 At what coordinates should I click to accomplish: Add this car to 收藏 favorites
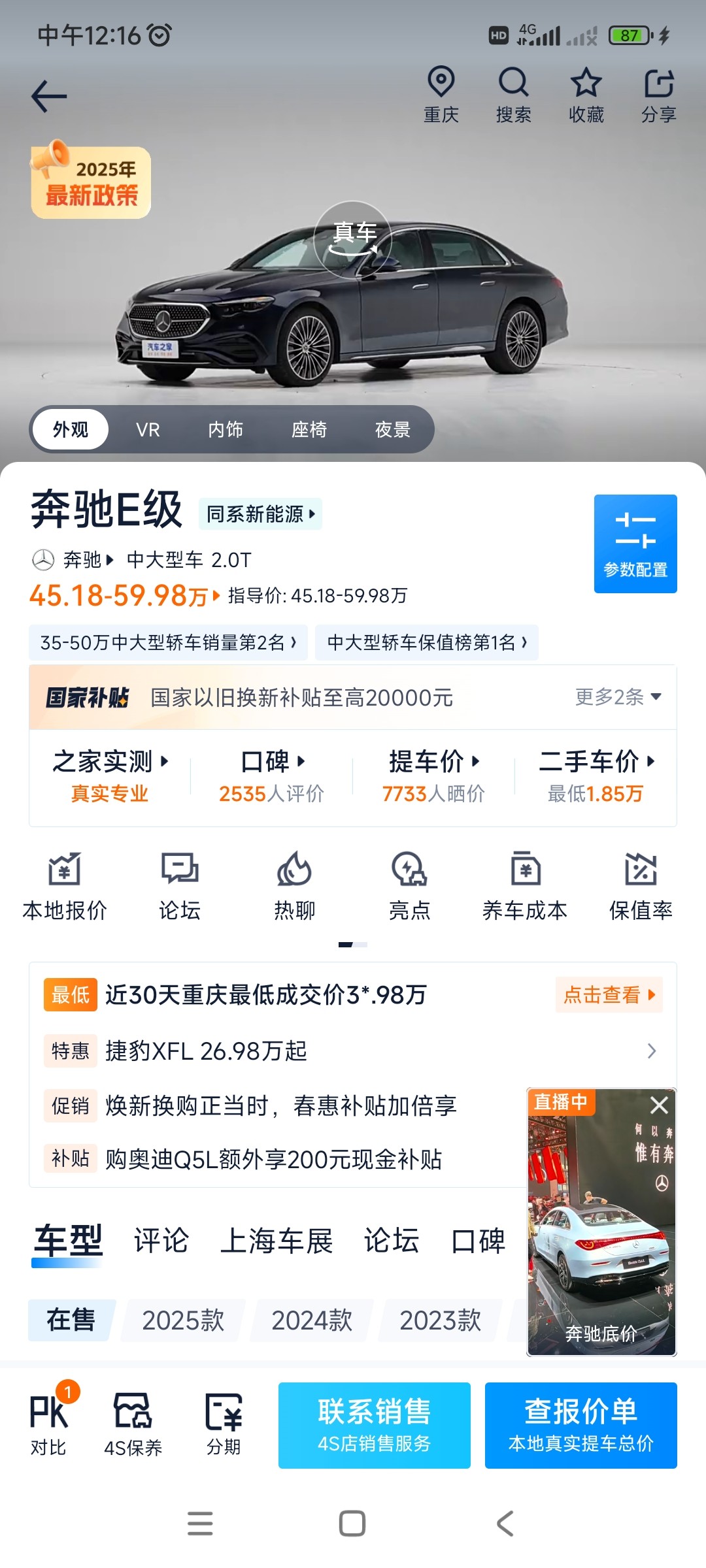[x=586, y=95]
